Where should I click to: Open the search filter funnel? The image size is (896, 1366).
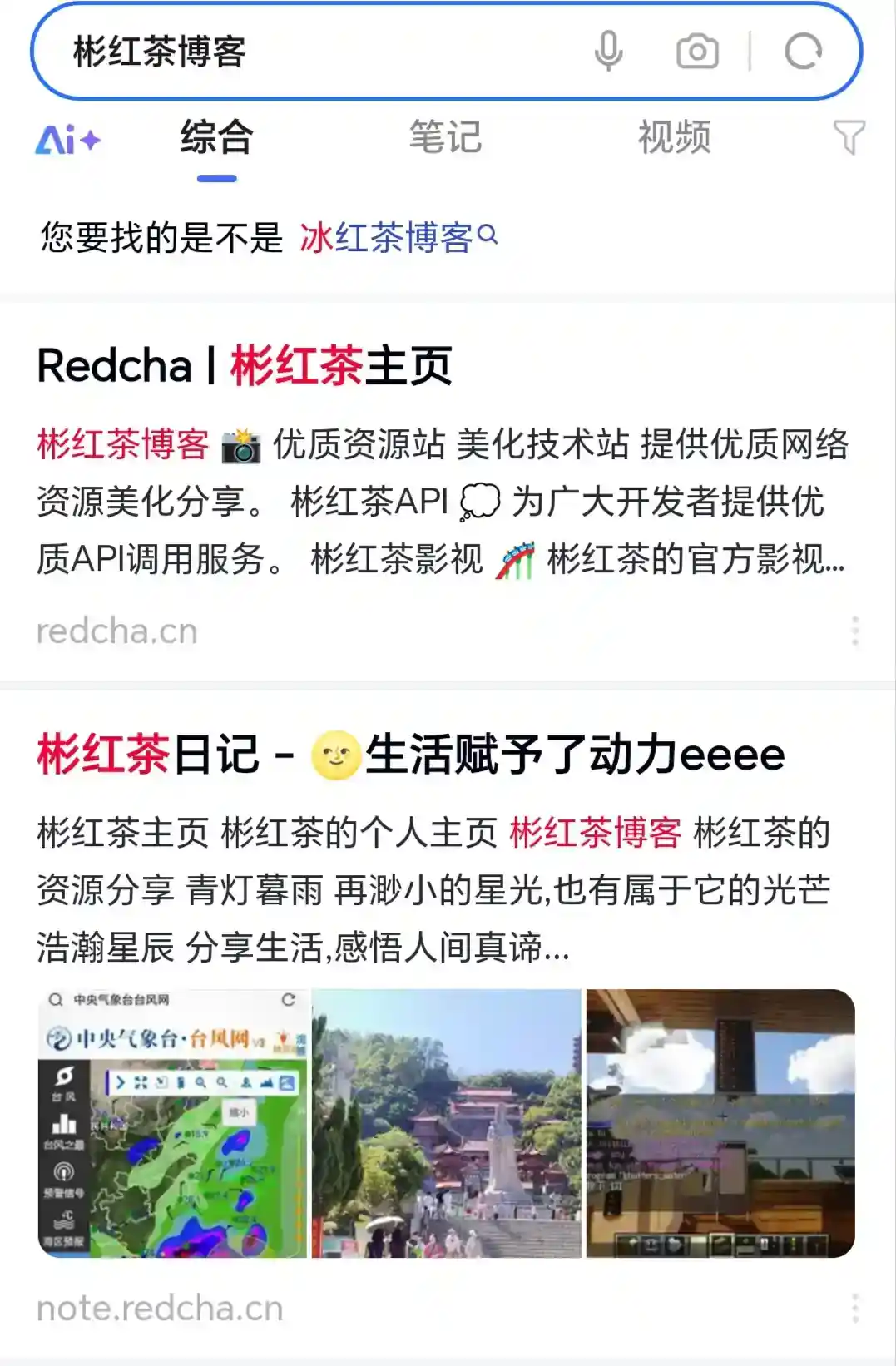[x=849, y=137]
